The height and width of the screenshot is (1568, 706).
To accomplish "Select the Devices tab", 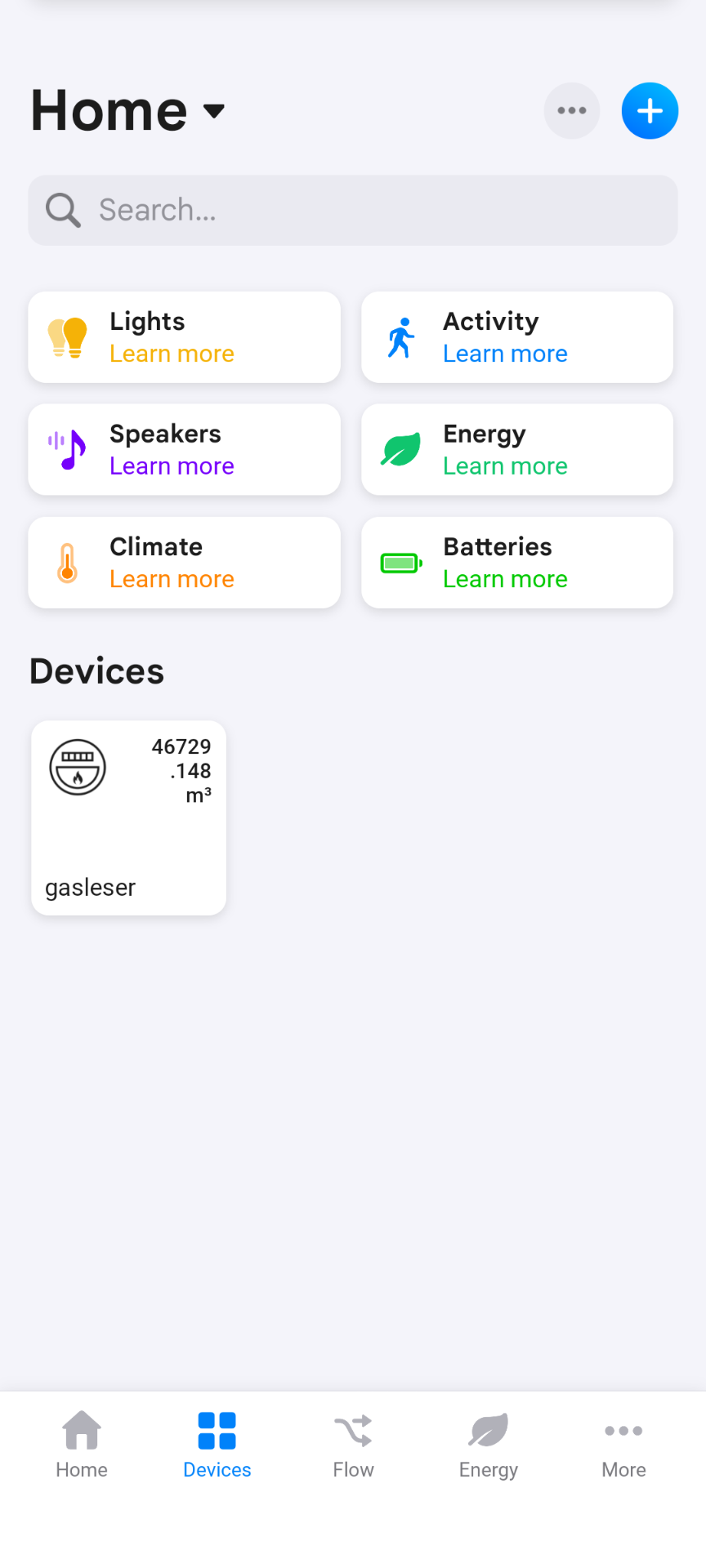I will pyautogui.click(x=217, y=1445).
